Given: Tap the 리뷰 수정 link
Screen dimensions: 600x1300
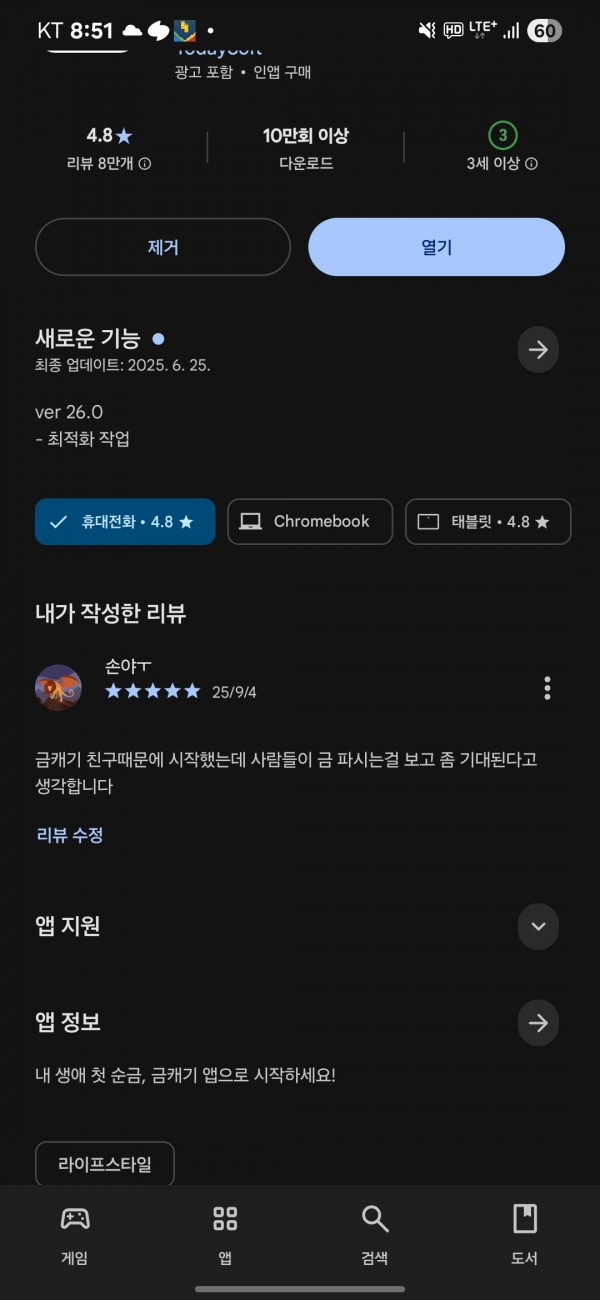Looking at the screenshot, I should (70, 835).
